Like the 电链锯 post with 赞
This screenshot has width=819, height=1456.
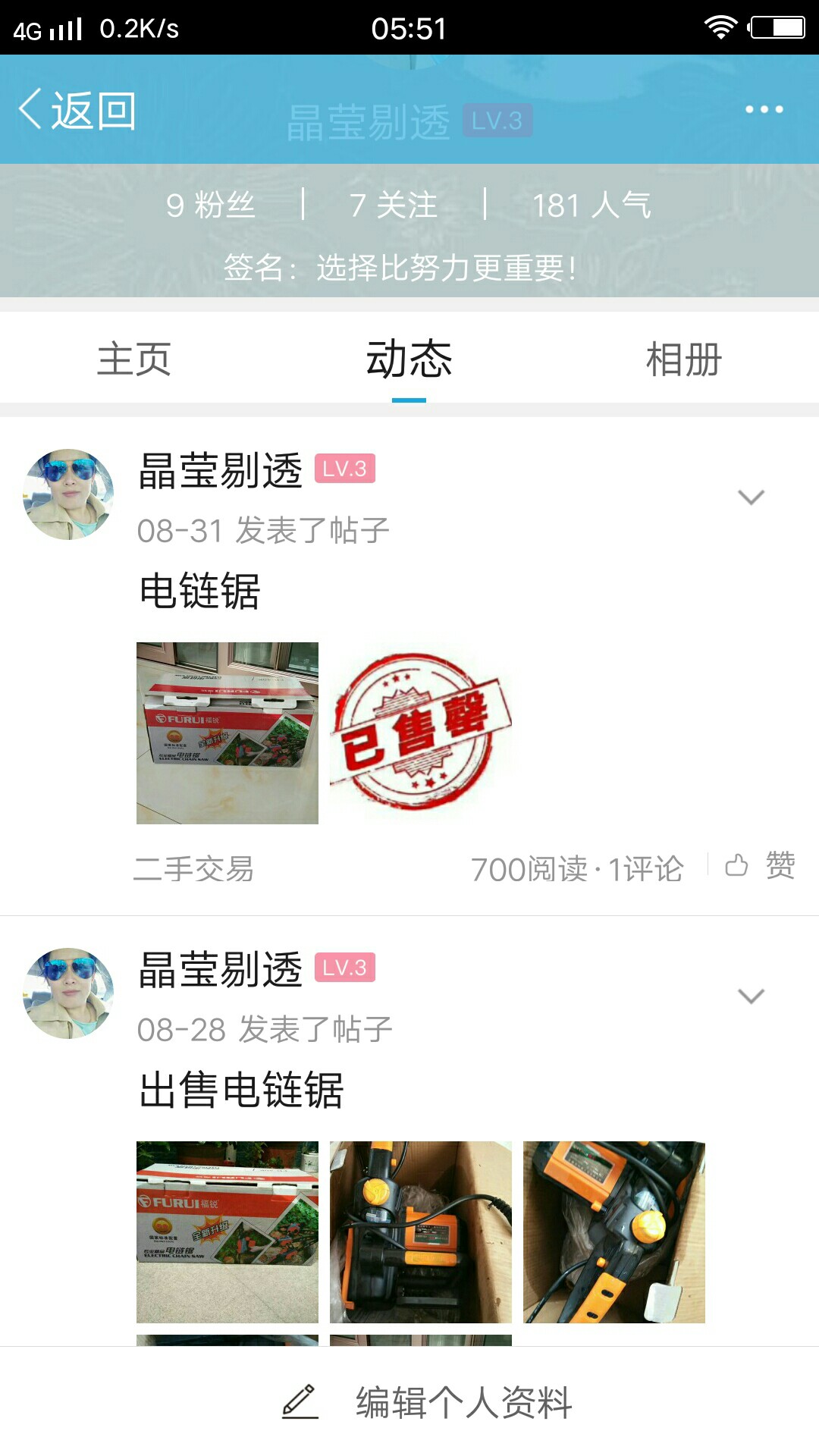pos(761,866)
